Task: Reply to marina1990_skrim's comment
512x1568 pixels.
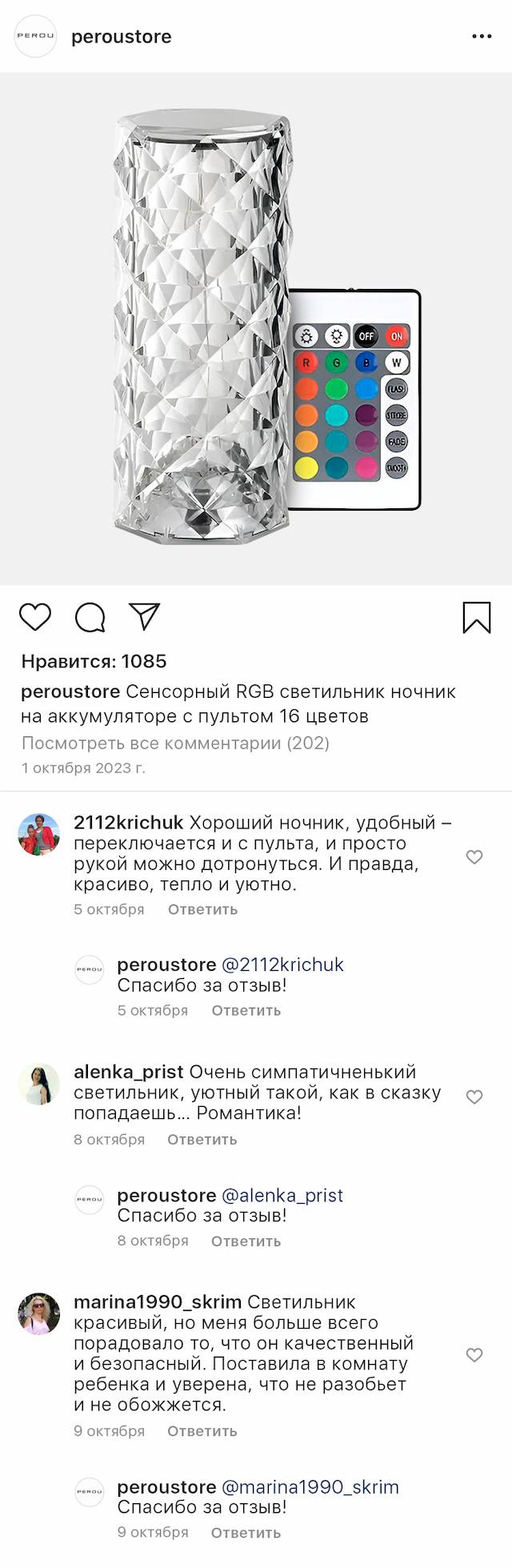Action: coord(202,1430)
